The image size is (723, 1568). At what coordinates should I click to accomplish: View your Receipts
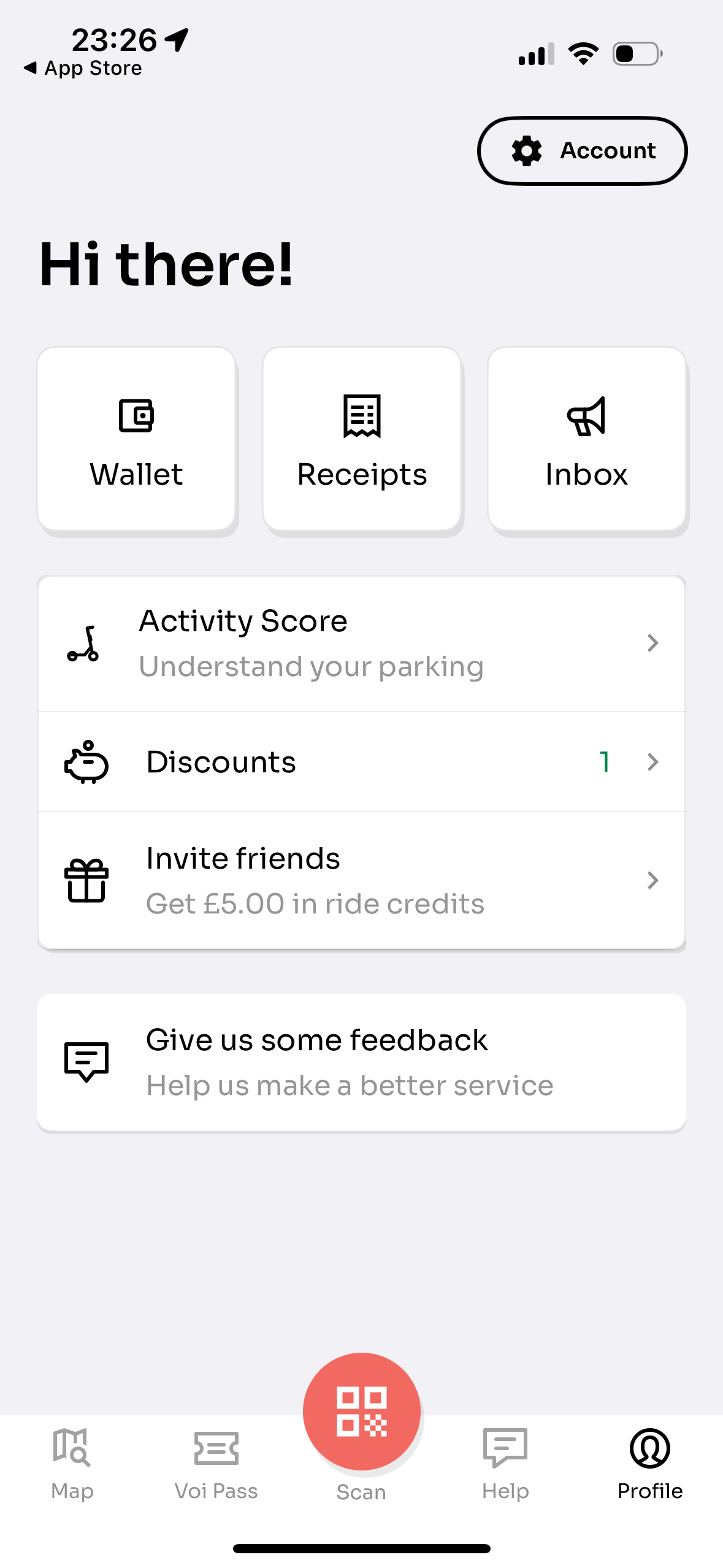[362, 439]
